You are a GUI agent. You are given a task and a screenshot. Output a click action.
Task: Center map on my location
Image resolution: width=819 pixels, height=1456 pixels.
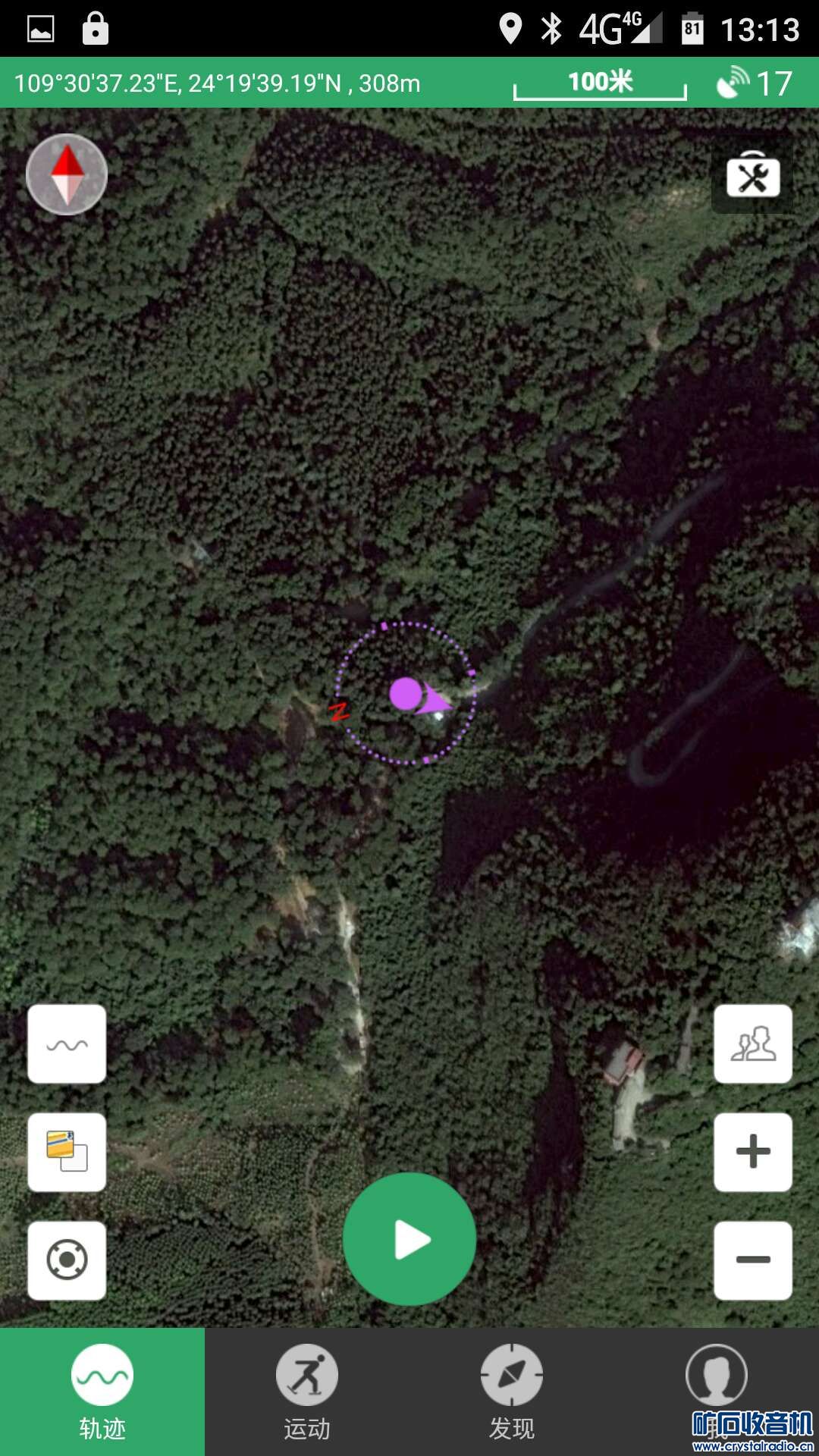coord(67,1260)
